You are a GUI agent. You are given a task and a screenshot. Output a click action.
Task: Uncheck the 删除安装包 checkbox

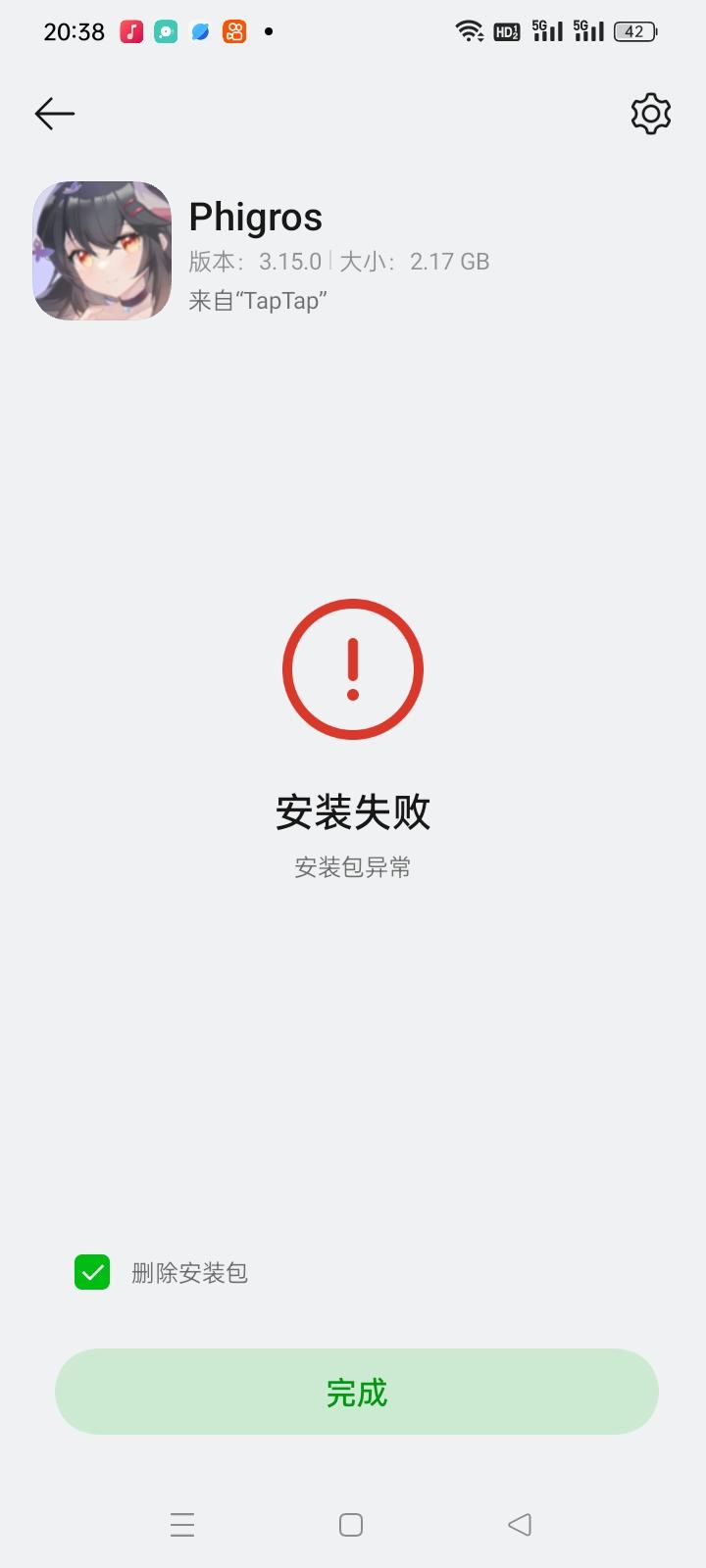91,1272
